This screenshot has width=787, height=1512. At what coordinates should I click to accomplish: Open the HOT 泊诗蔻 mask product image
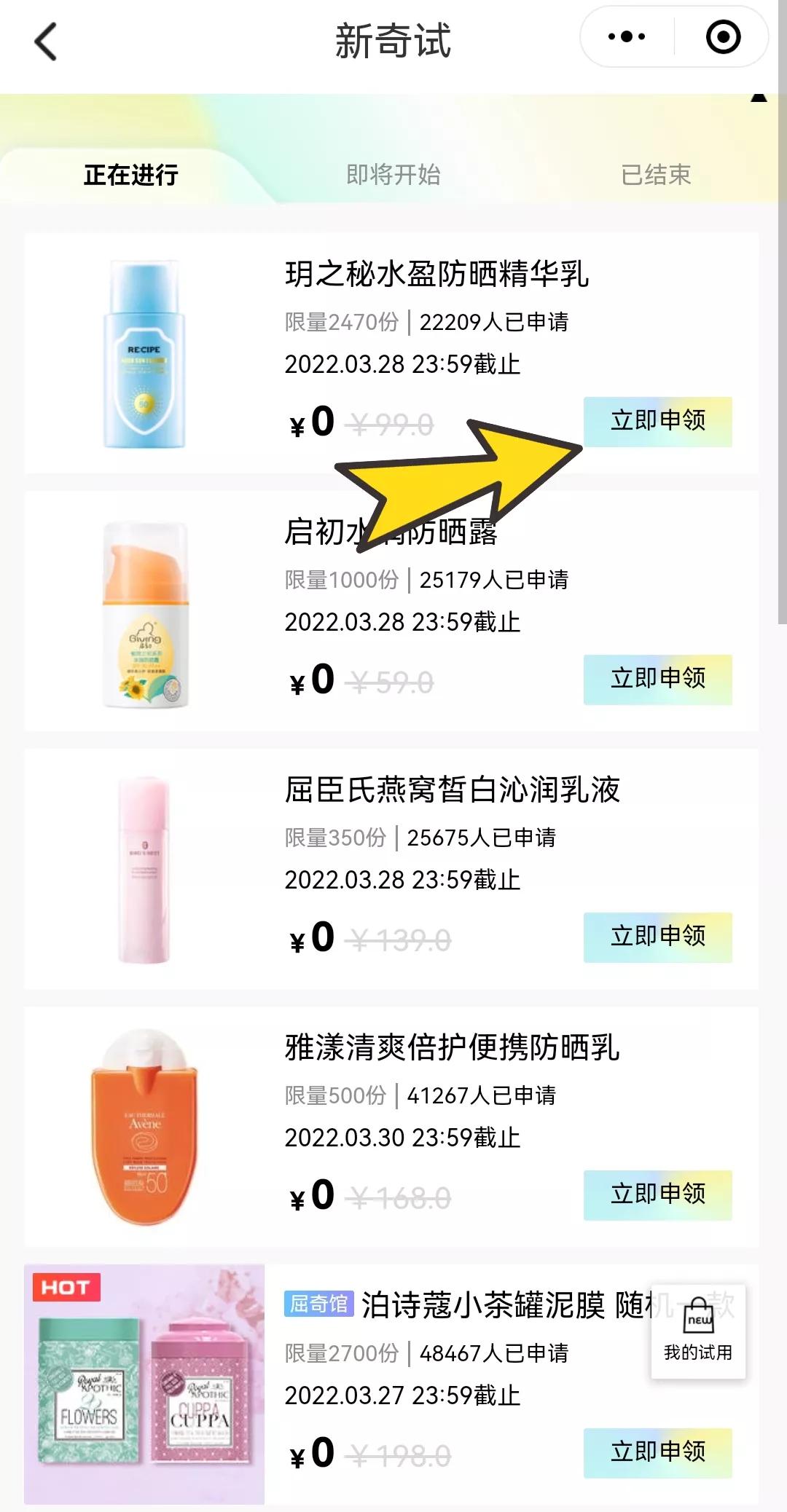[144, 1384]
